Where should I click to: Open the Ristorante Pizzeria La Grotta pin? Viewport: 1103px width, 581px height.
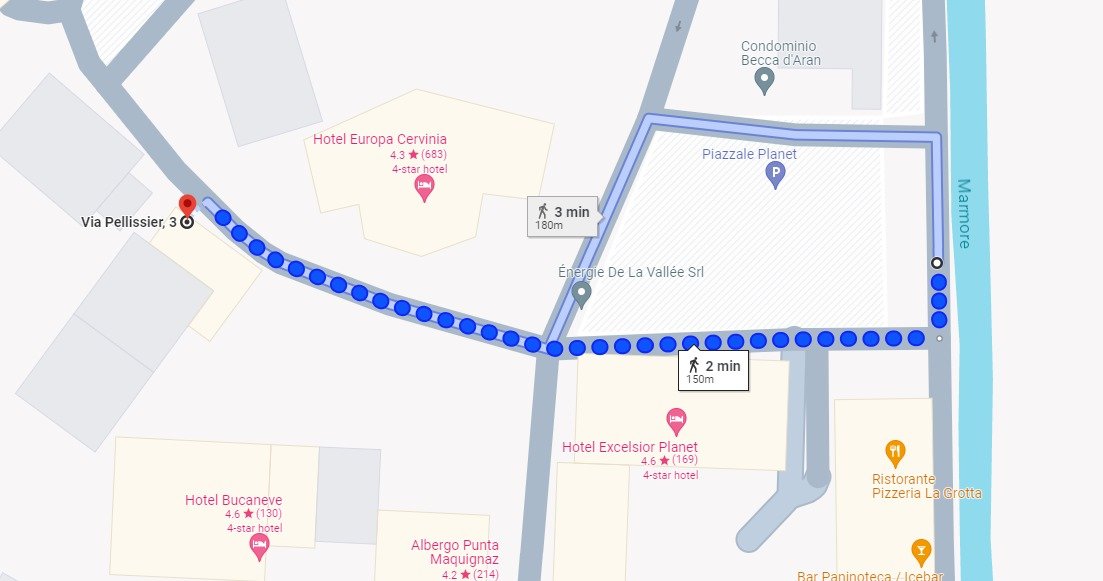tap(895, 454)
